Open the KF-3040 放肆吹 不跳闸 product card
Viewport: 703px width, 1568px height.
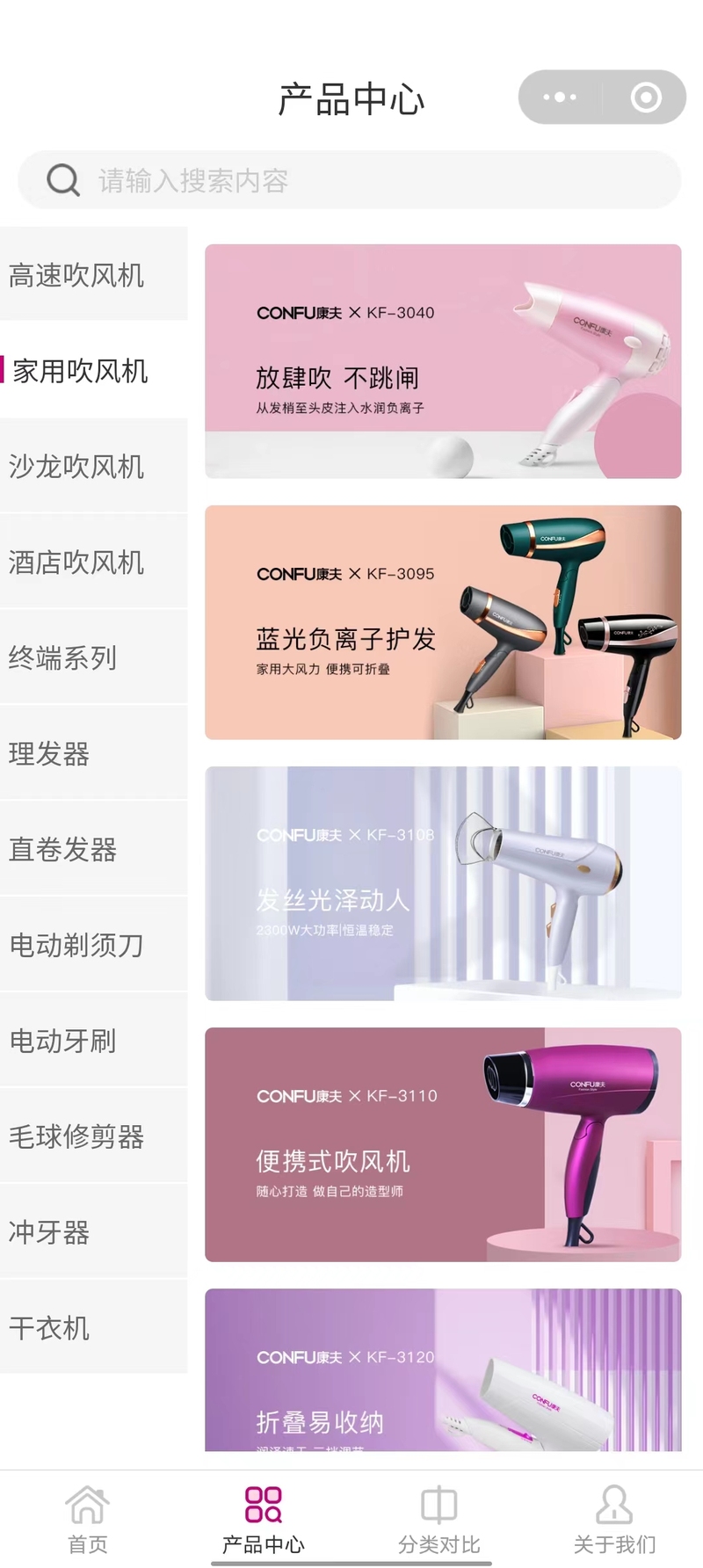443,361
